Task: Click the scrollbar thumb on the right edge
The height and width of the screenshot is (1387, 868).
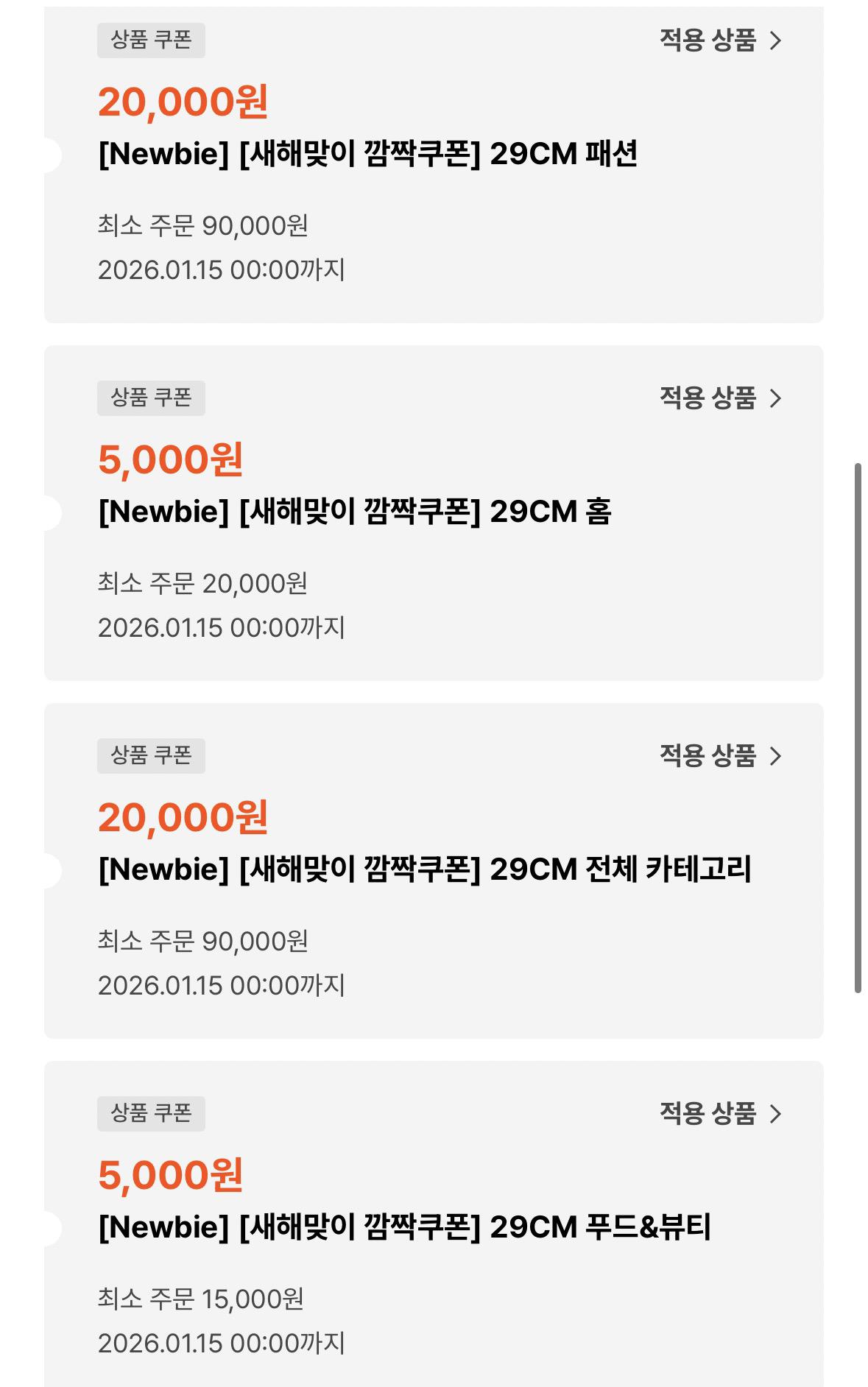Action: (860, 736)
